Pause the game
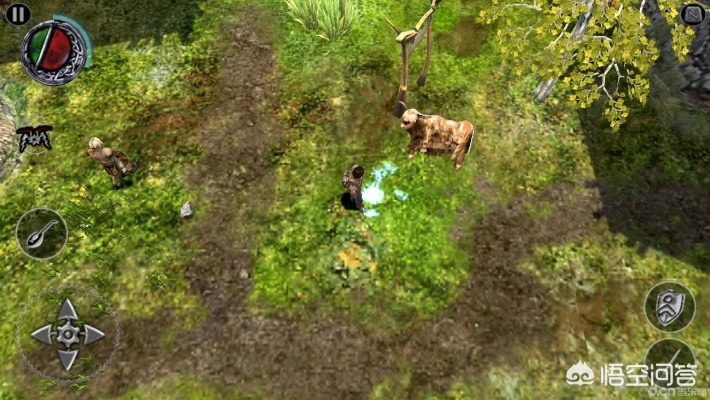 coord(17,13)
